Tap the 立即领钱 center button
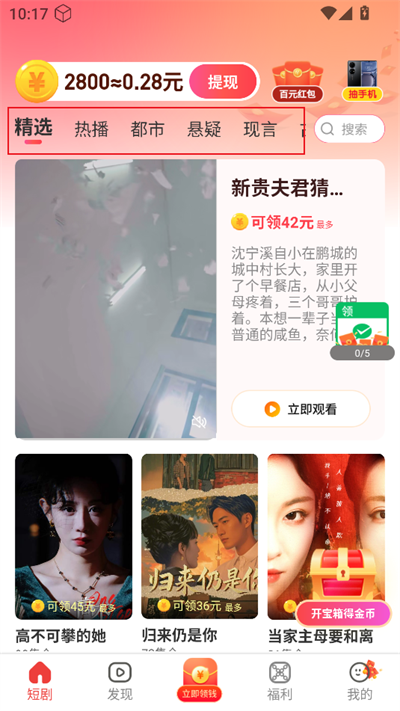Viewport: 400px width, 711px height. [200, 680]
